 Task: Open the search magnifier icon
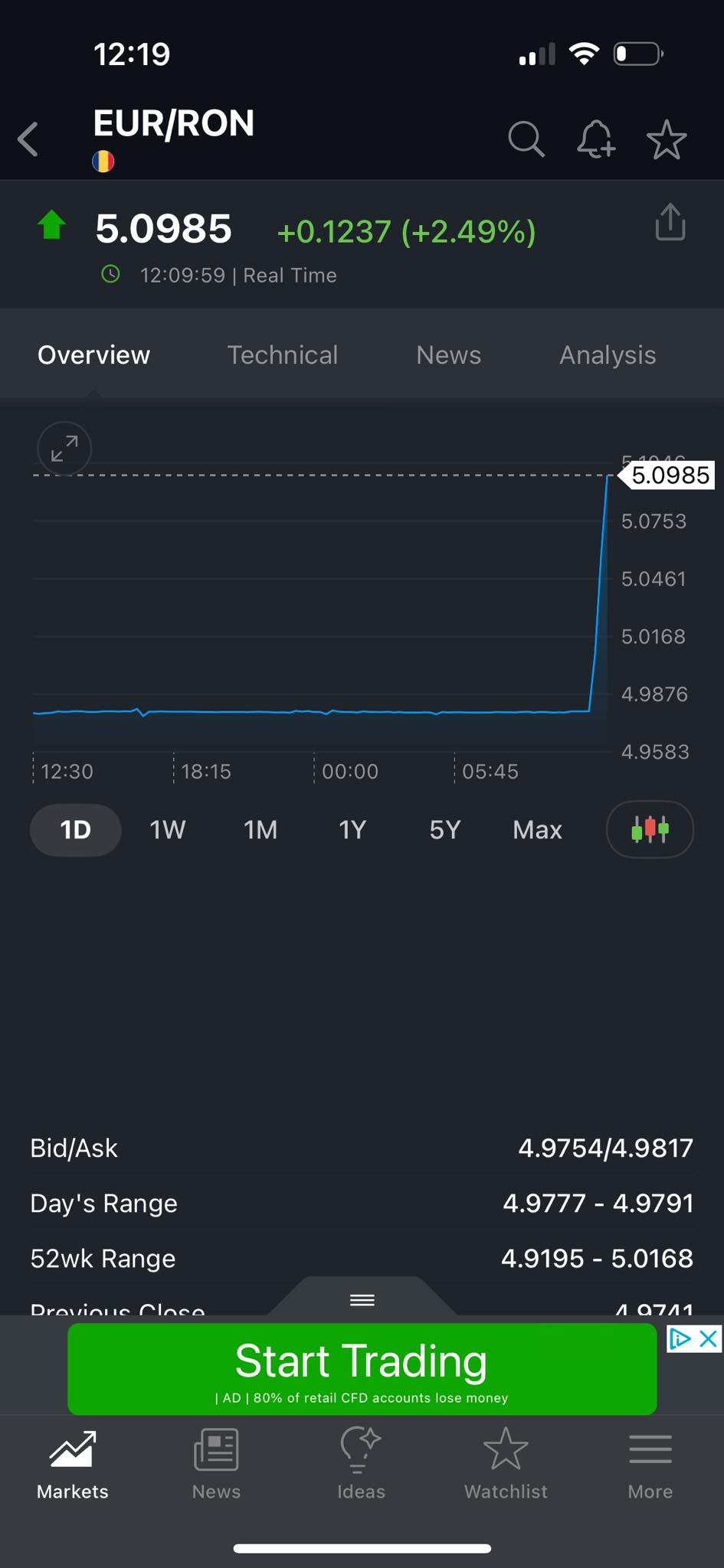[526, 139]
